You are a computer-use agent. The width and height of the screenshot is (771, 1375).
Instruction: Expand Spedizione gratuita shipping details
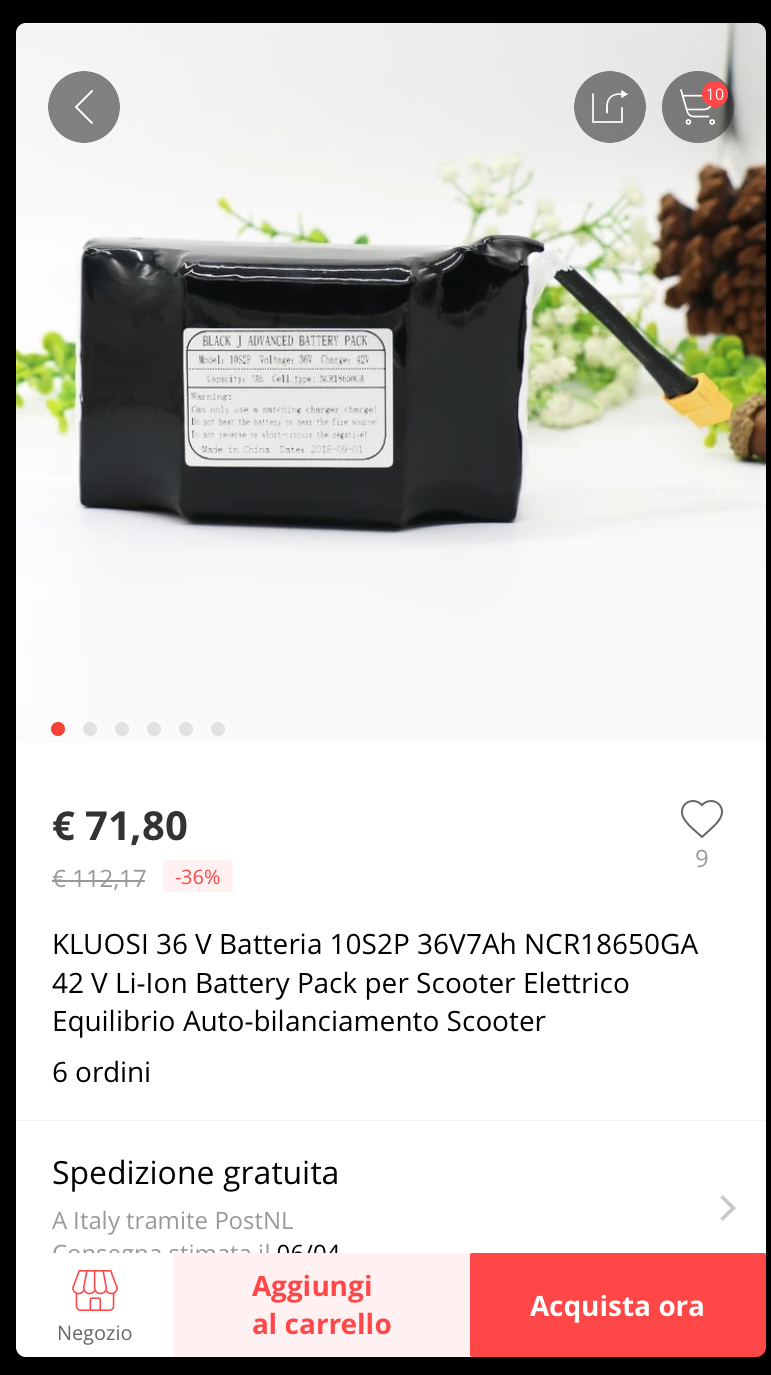pyautogui.click(x=727, y=1208)
